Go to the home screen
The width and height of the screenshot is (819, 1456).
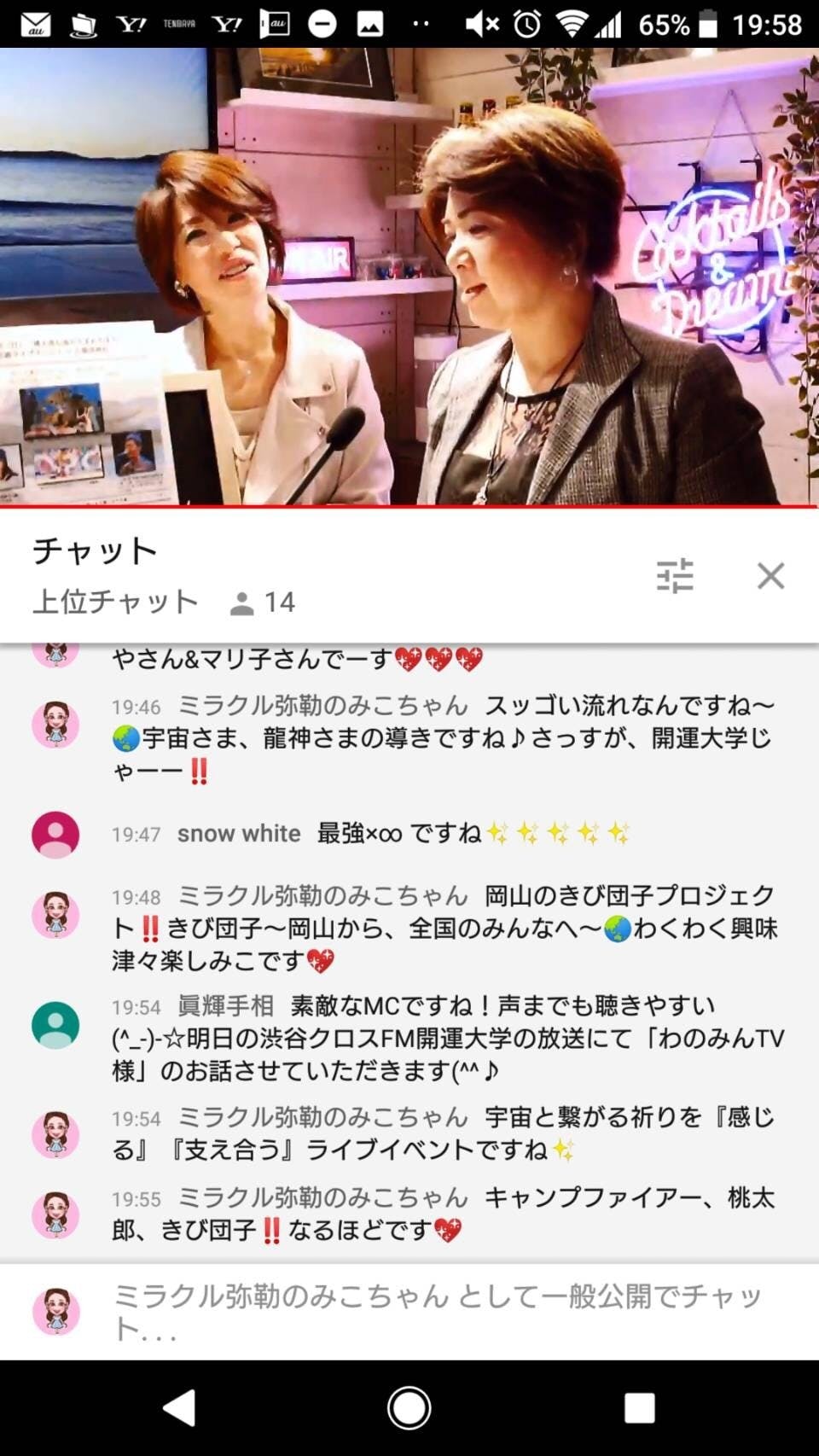[x=409, y=1407]
